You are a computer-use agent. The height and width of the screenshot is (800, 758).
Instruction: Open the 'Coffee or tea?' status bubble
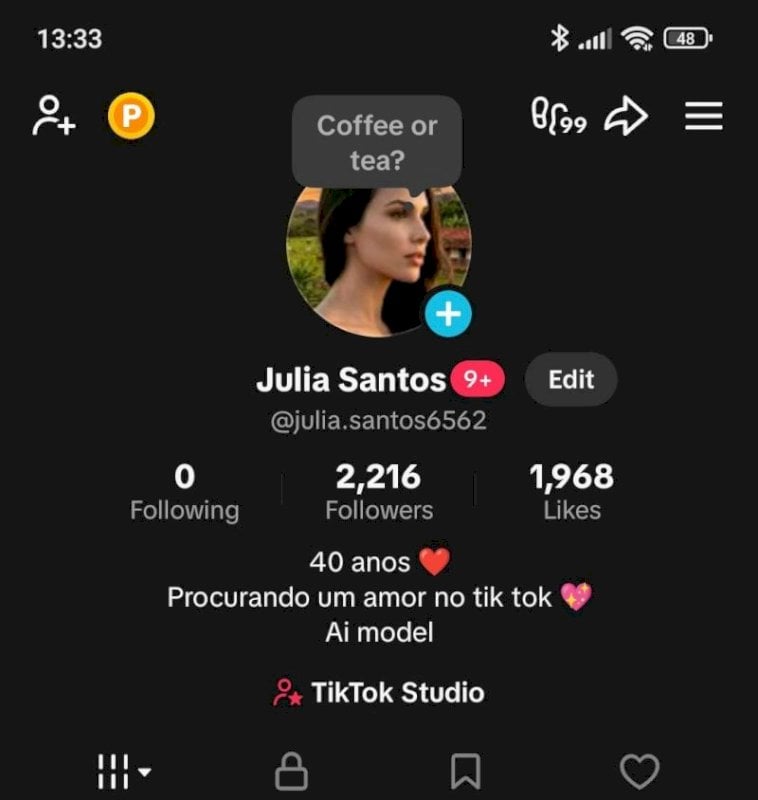click(376, 140)
